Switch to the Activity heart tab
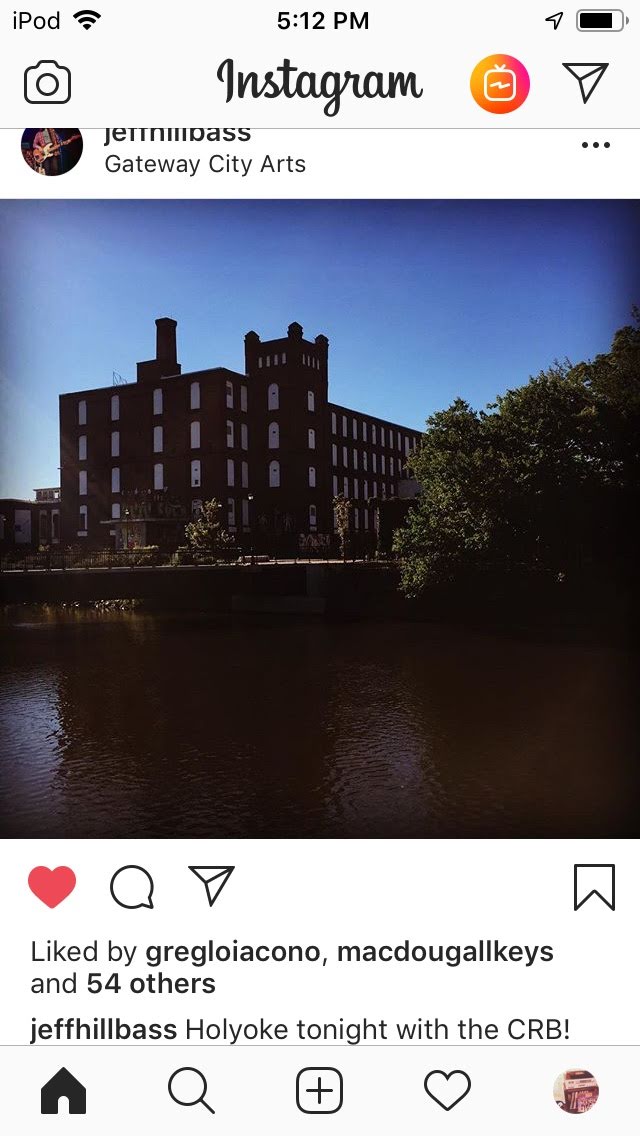Viewport: 640px width, 1136px height. click(447, 1091)
